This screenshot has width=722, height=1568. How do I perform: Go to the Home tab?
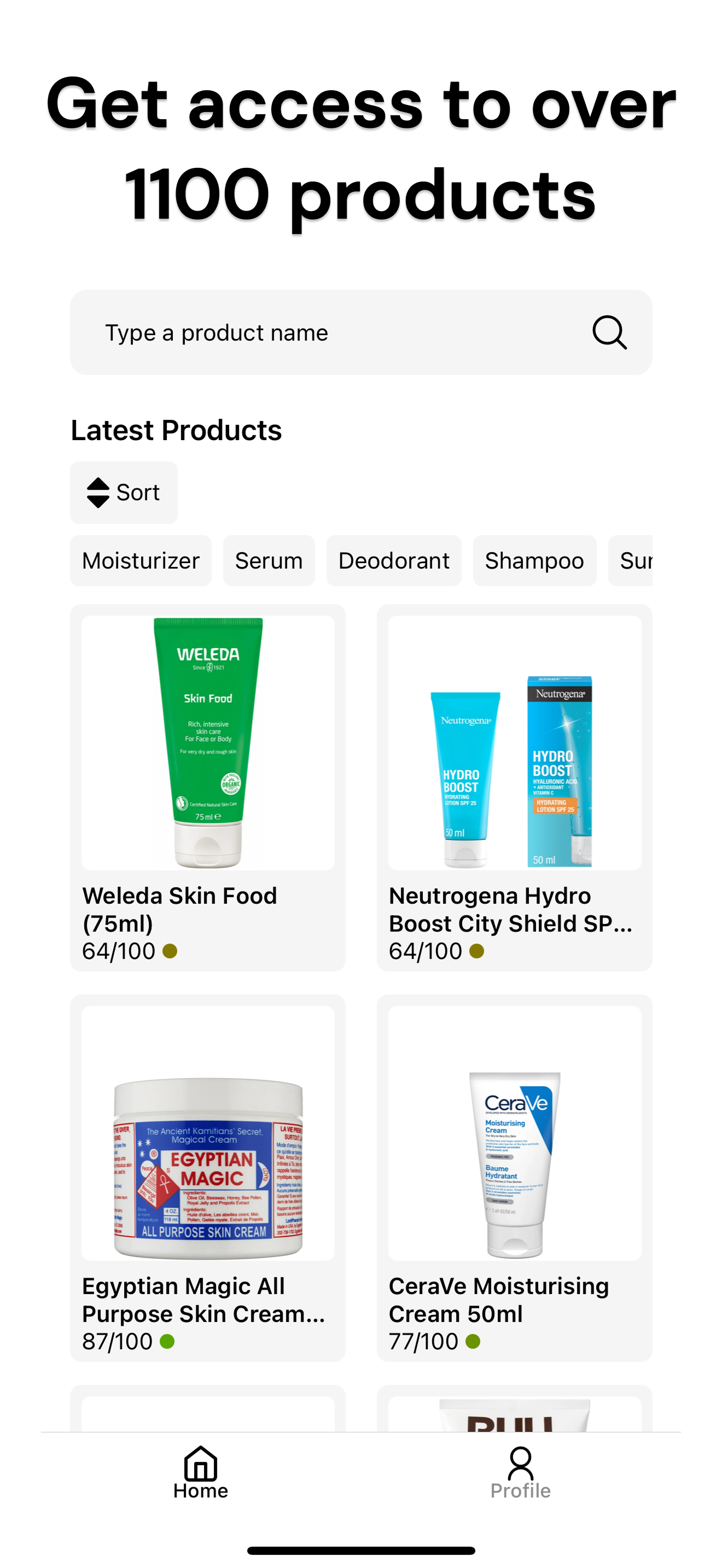point(200,1473)
